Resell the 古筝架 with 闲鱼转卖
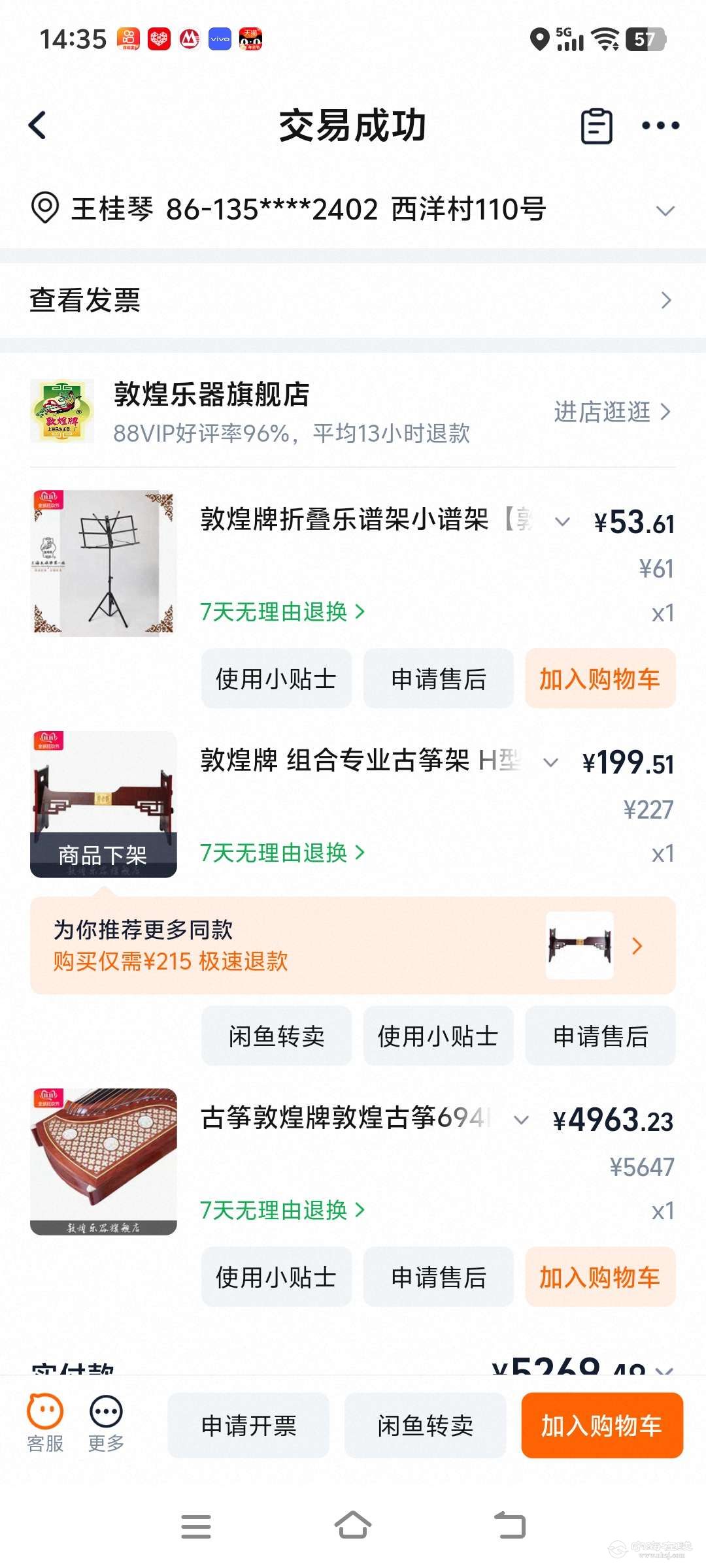706x1568 pixels. (276, 1036)
